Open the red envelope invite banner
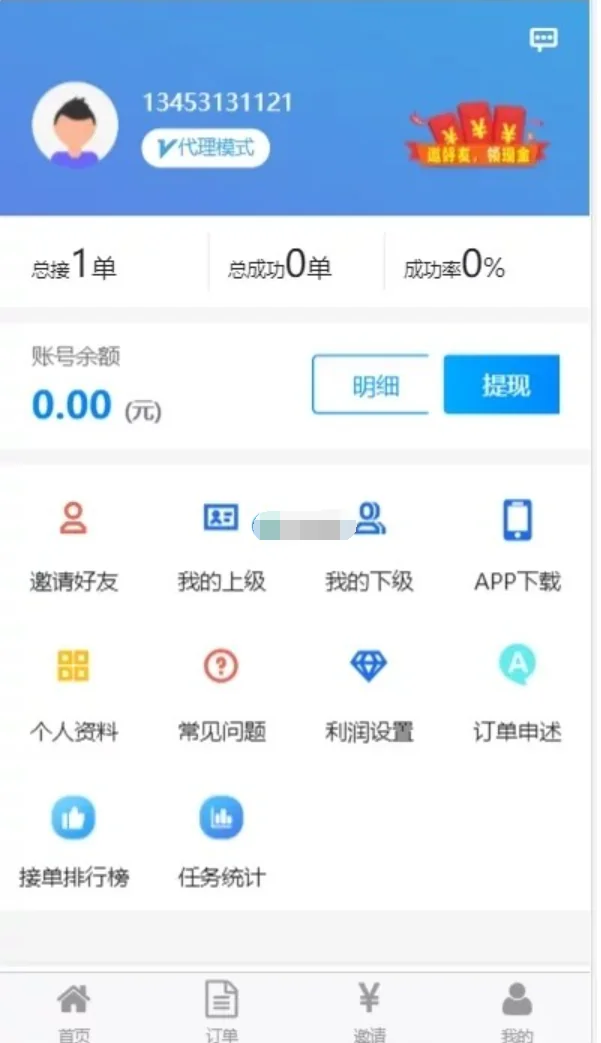The width and height of the screenshot is (601, 1043). 476,135
